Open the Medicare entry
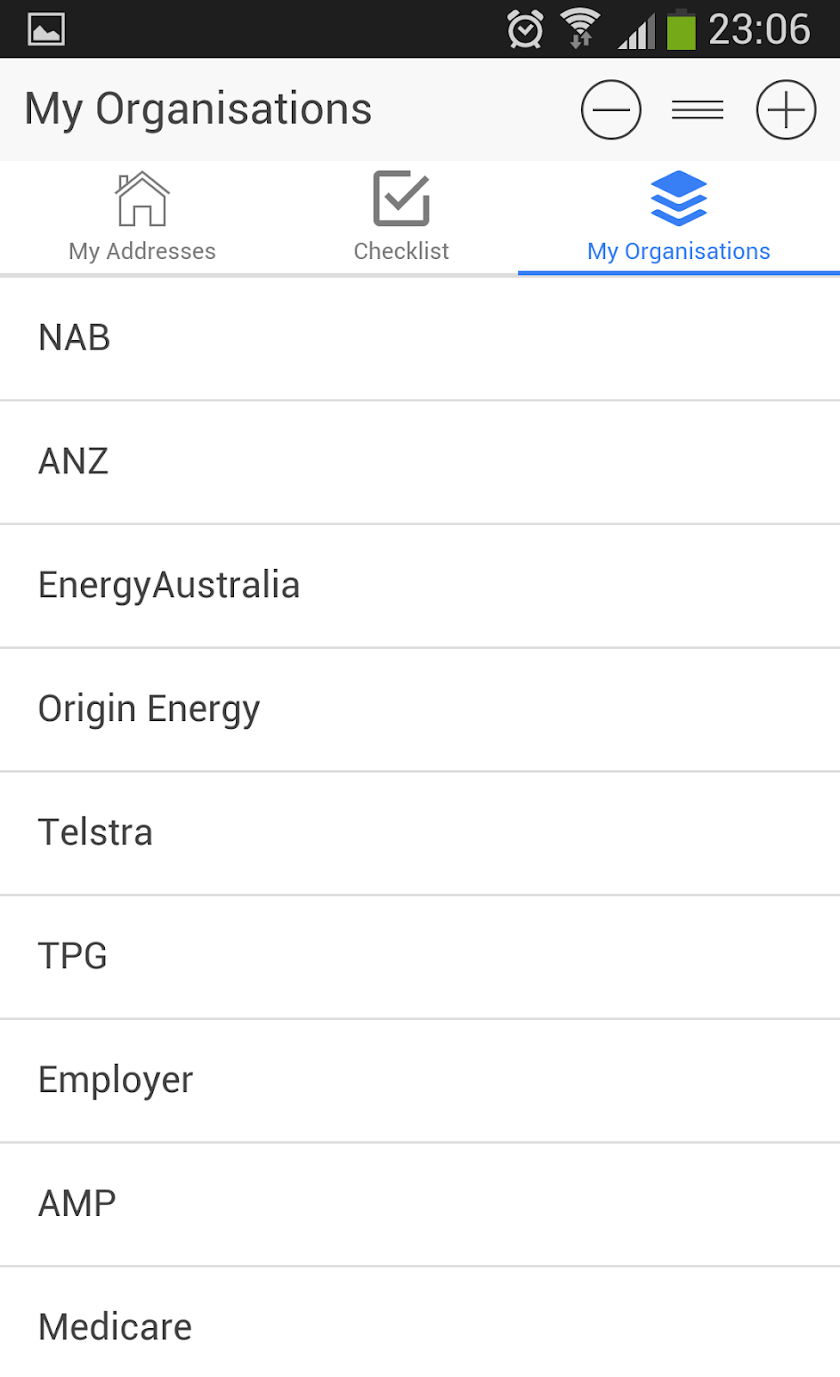This screenshot has width=840, height=1377. pos(420,1327)
